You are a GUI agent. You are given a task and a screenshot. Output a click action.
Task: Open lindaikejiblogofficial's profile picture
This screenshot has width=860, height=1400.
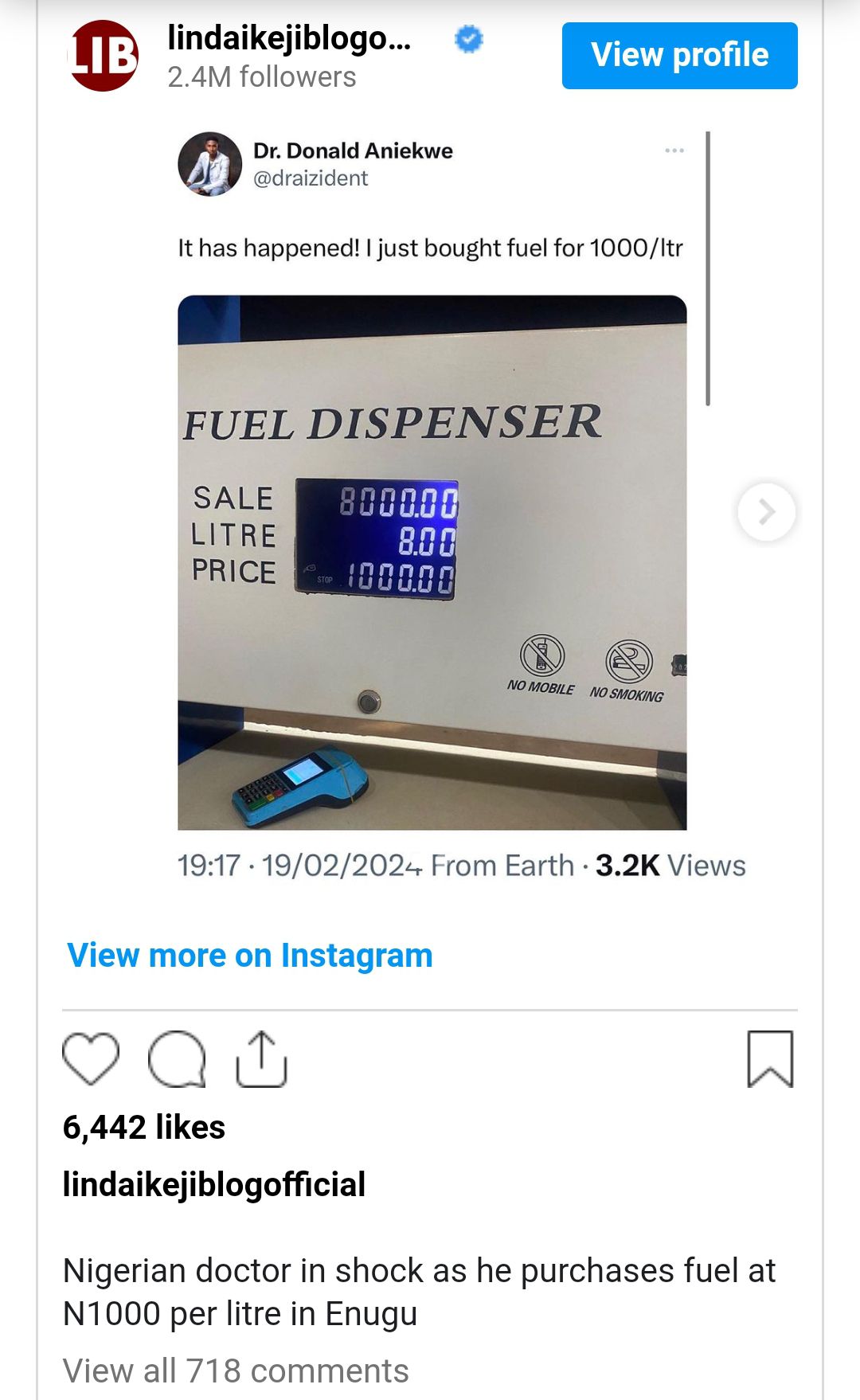coord(104,56)
